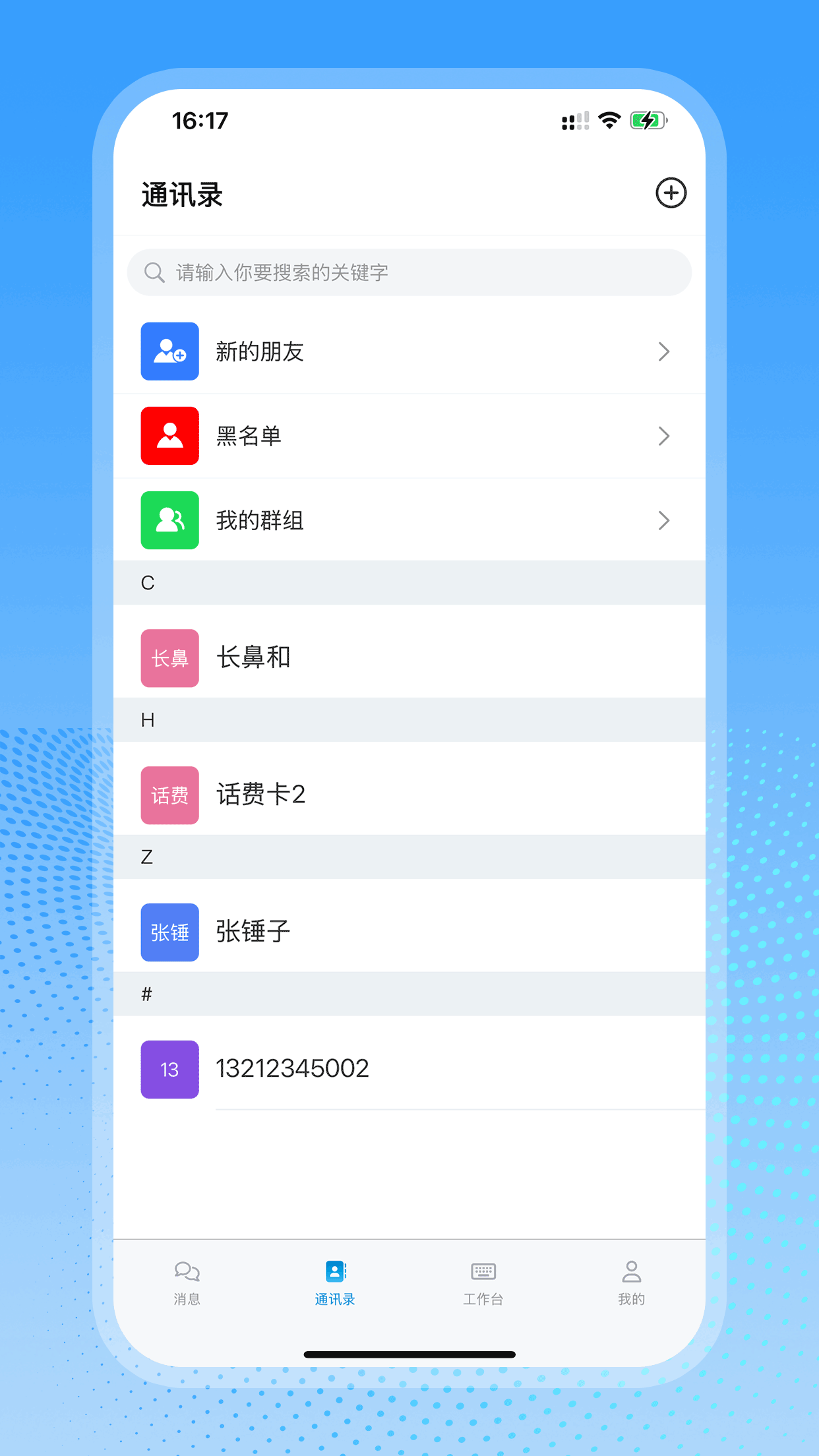Open contact 话费卡2
The width and height of the screenshot is (819, 1456).
point(409,795)
